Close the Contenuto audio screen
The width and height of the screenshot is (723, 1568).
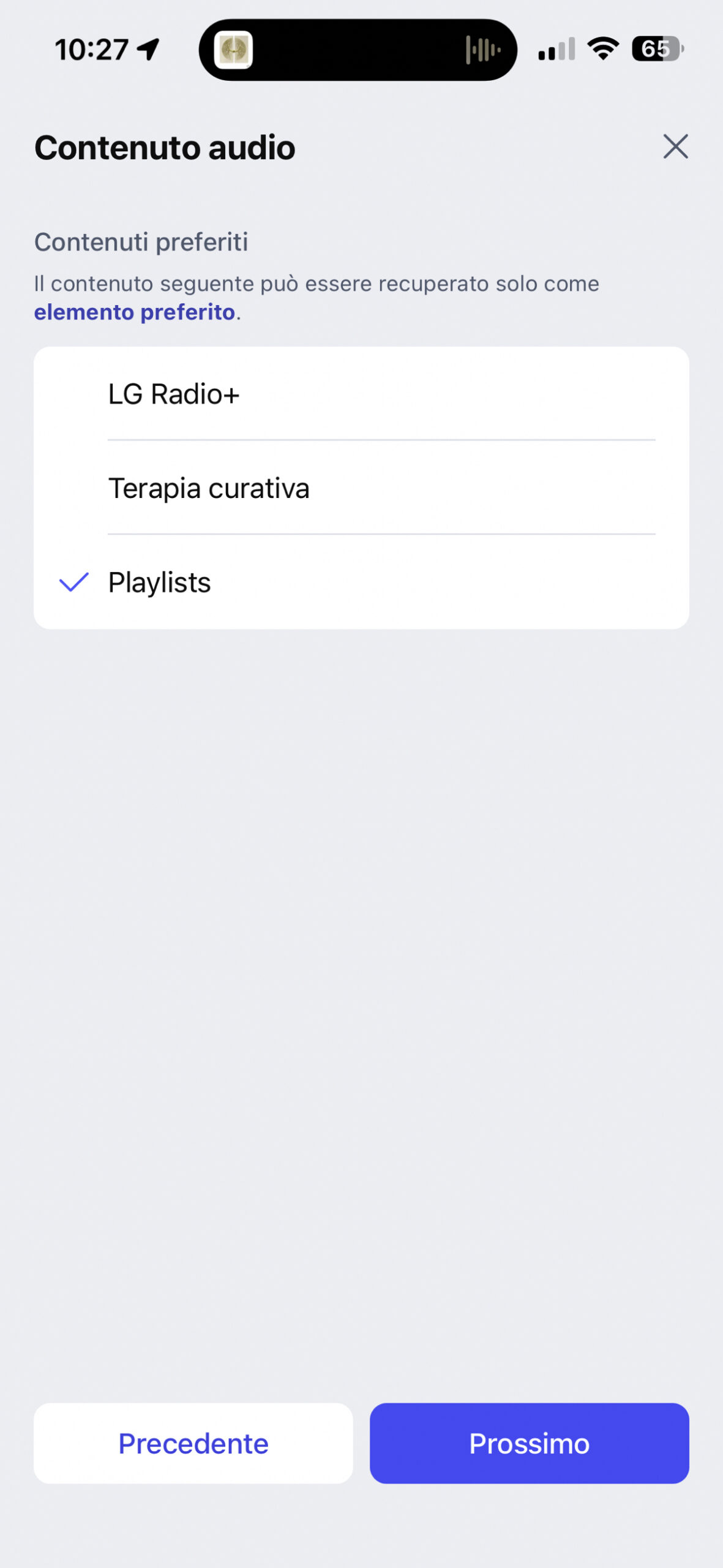[x=675, y=147]
